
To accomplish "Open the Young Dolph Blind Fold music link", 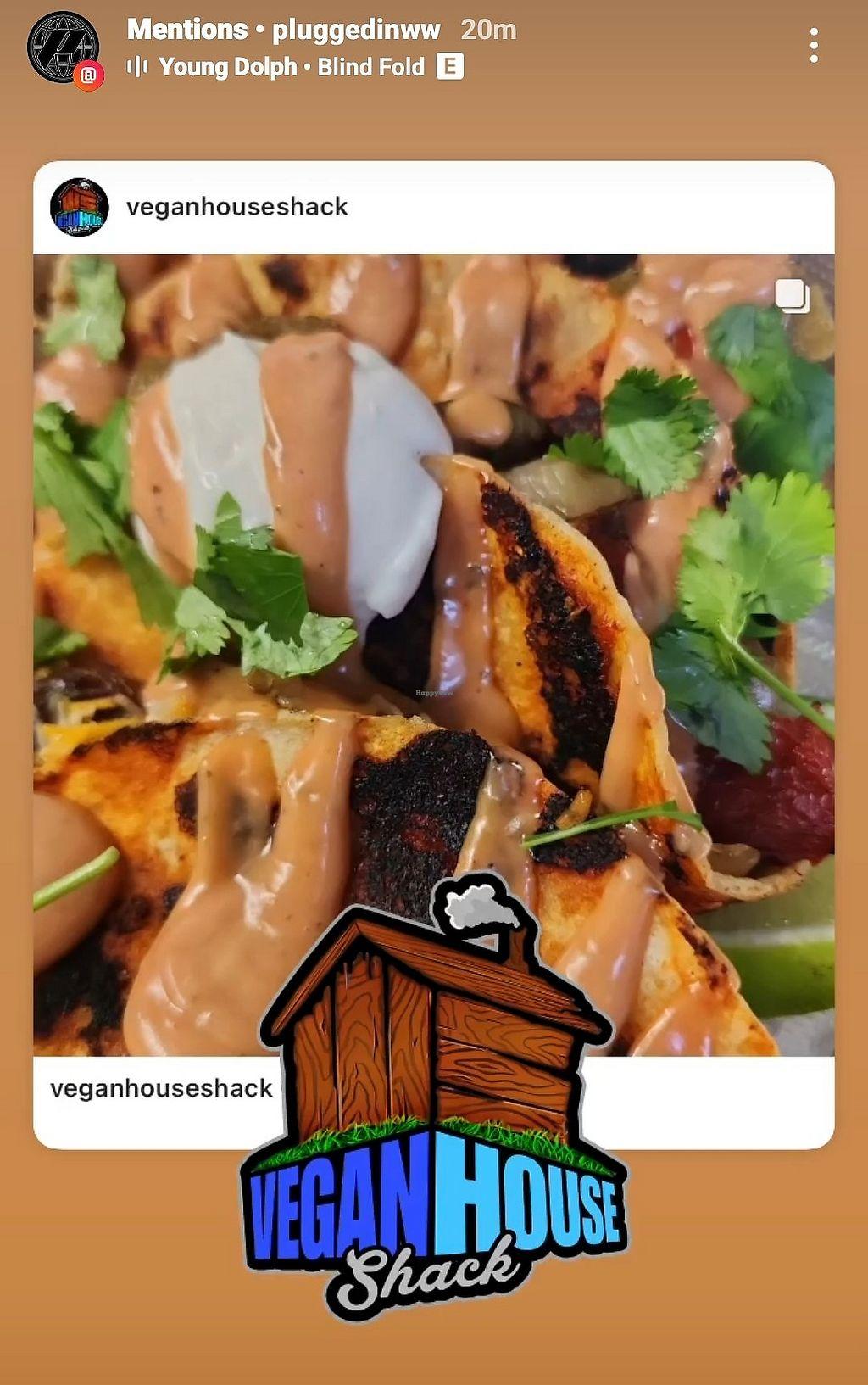I will [292, 67].
